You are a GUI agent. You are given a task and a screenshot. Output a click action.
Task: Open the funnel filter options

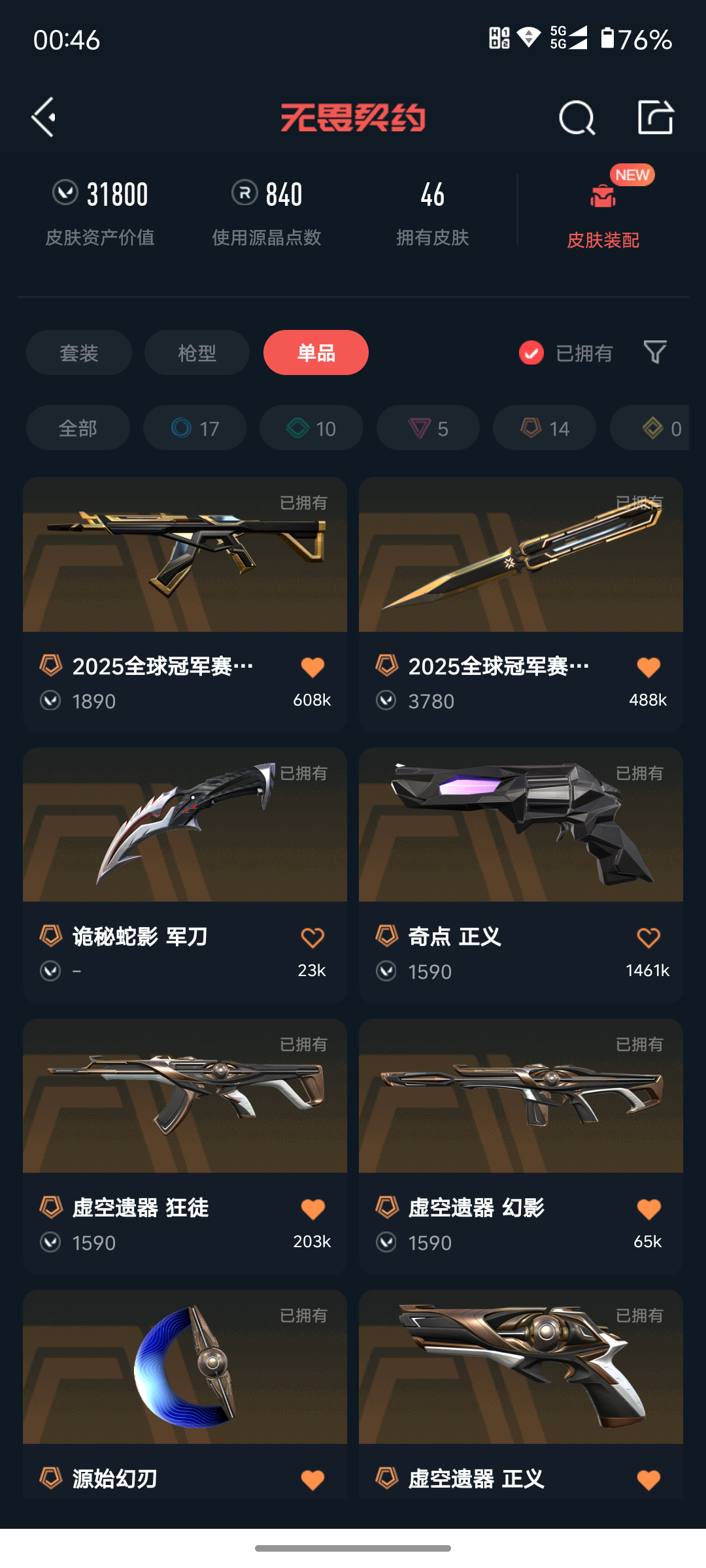tap(655, 353)
